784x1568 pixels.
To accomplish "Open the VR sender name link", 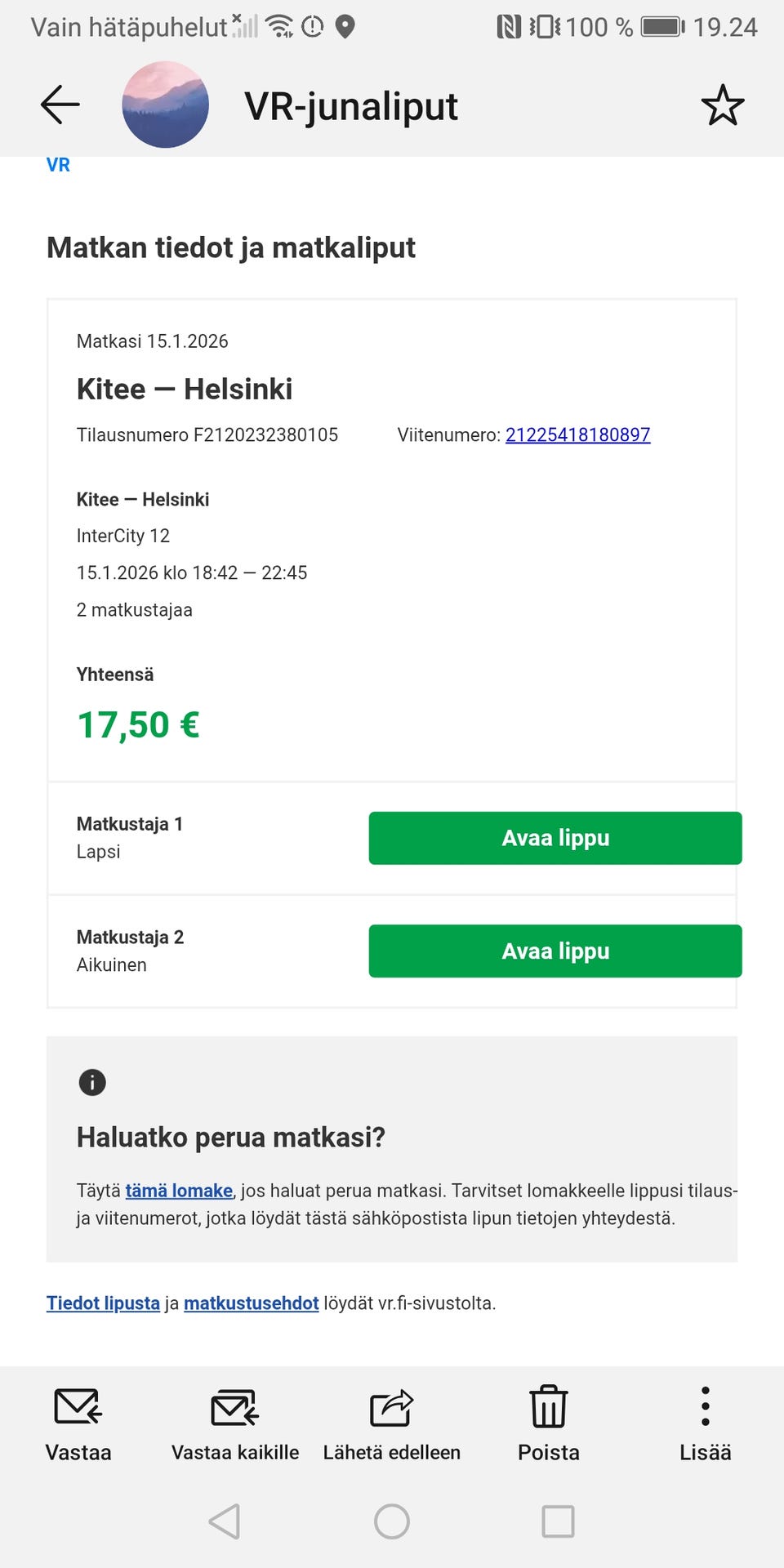I will coord(58,165).
